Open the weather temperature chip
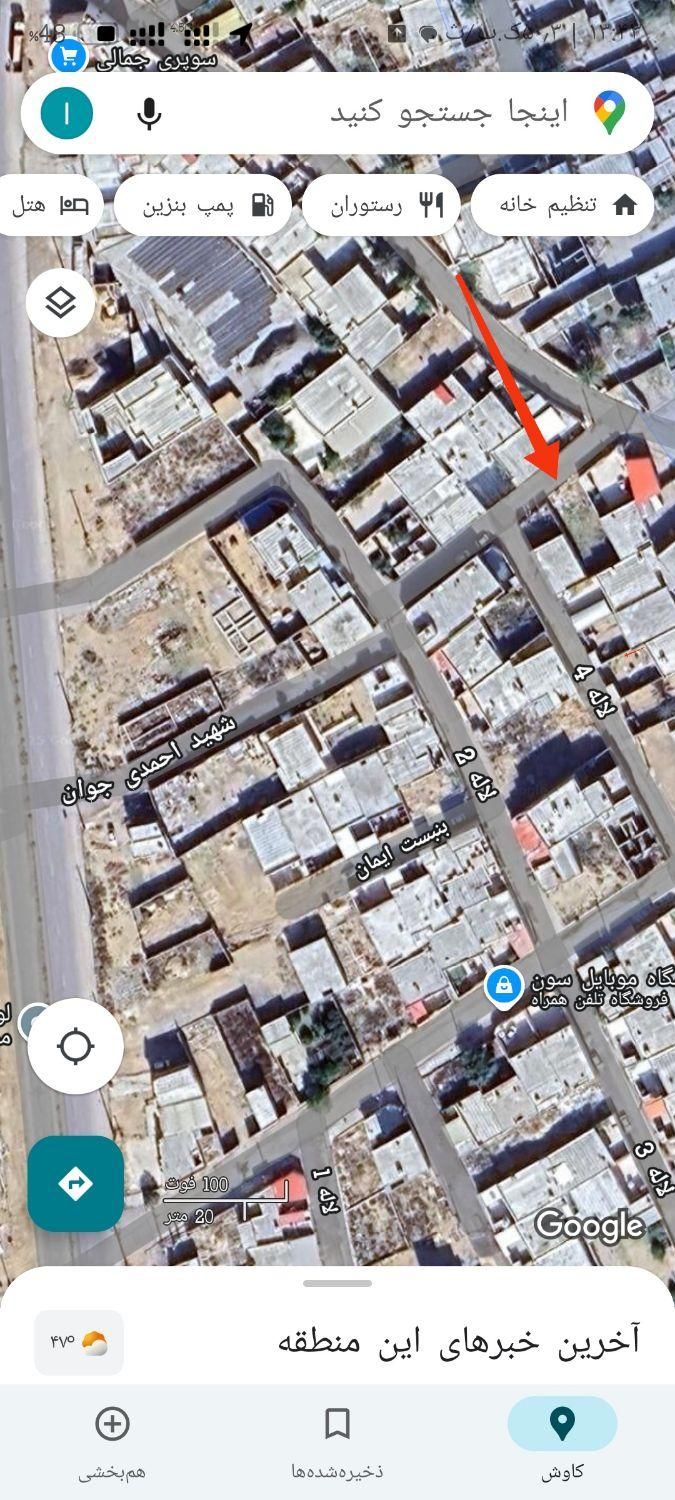 pyautogui.click(x=79, y=1342)
